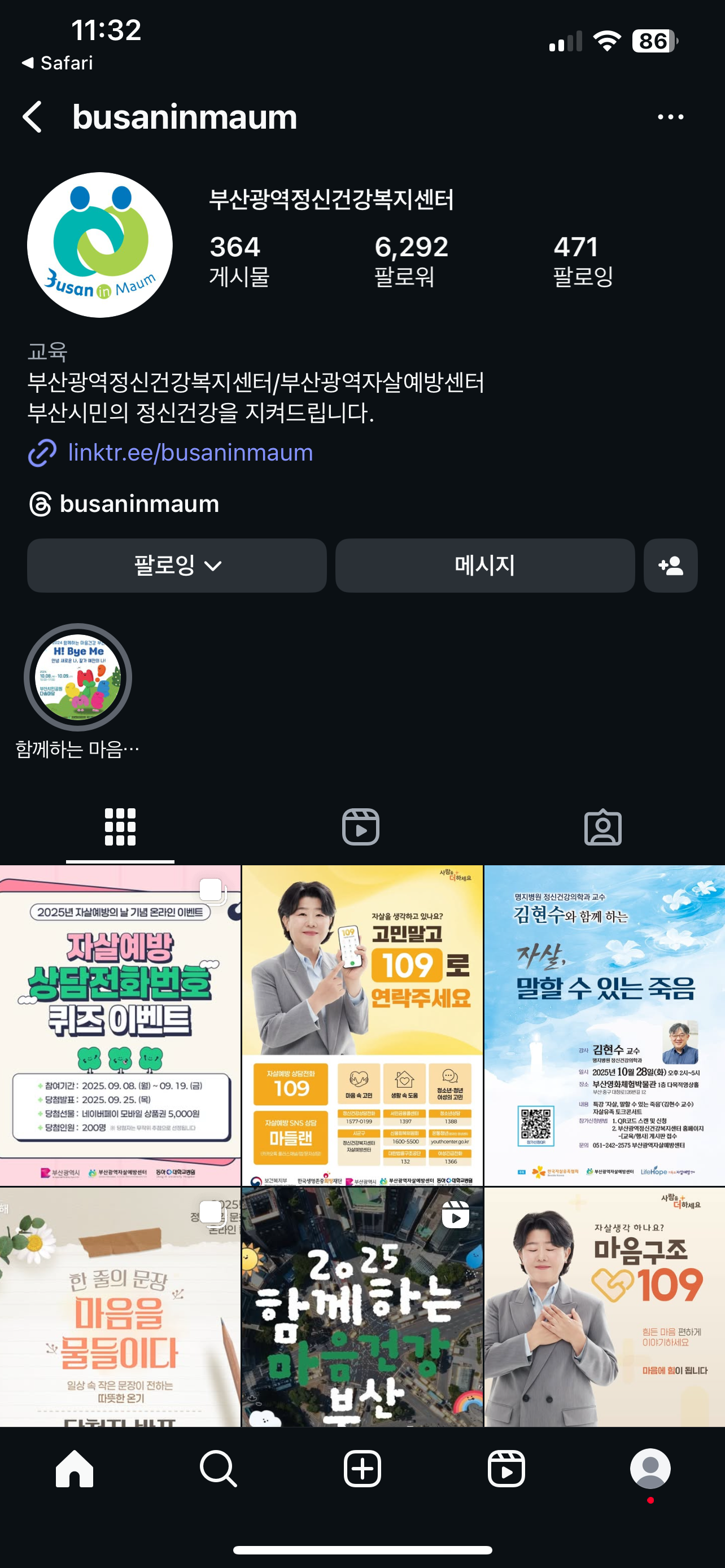
Task: Go back from the busaninmaum profile
Action: click(x=33, y=117)
